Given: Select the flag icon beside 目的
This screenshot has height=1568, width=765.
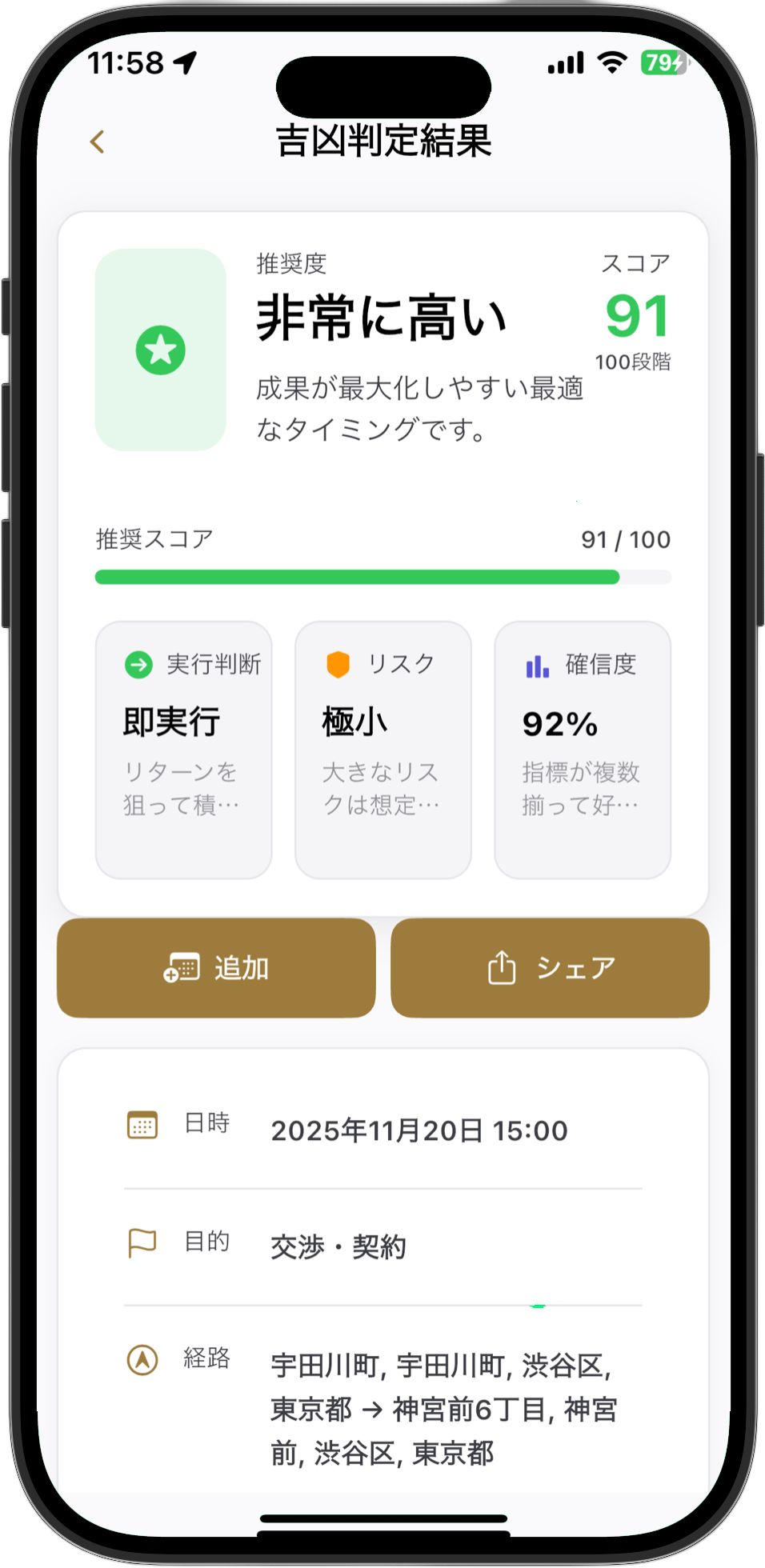Looking at the screenshot, I should point(141,1242).
